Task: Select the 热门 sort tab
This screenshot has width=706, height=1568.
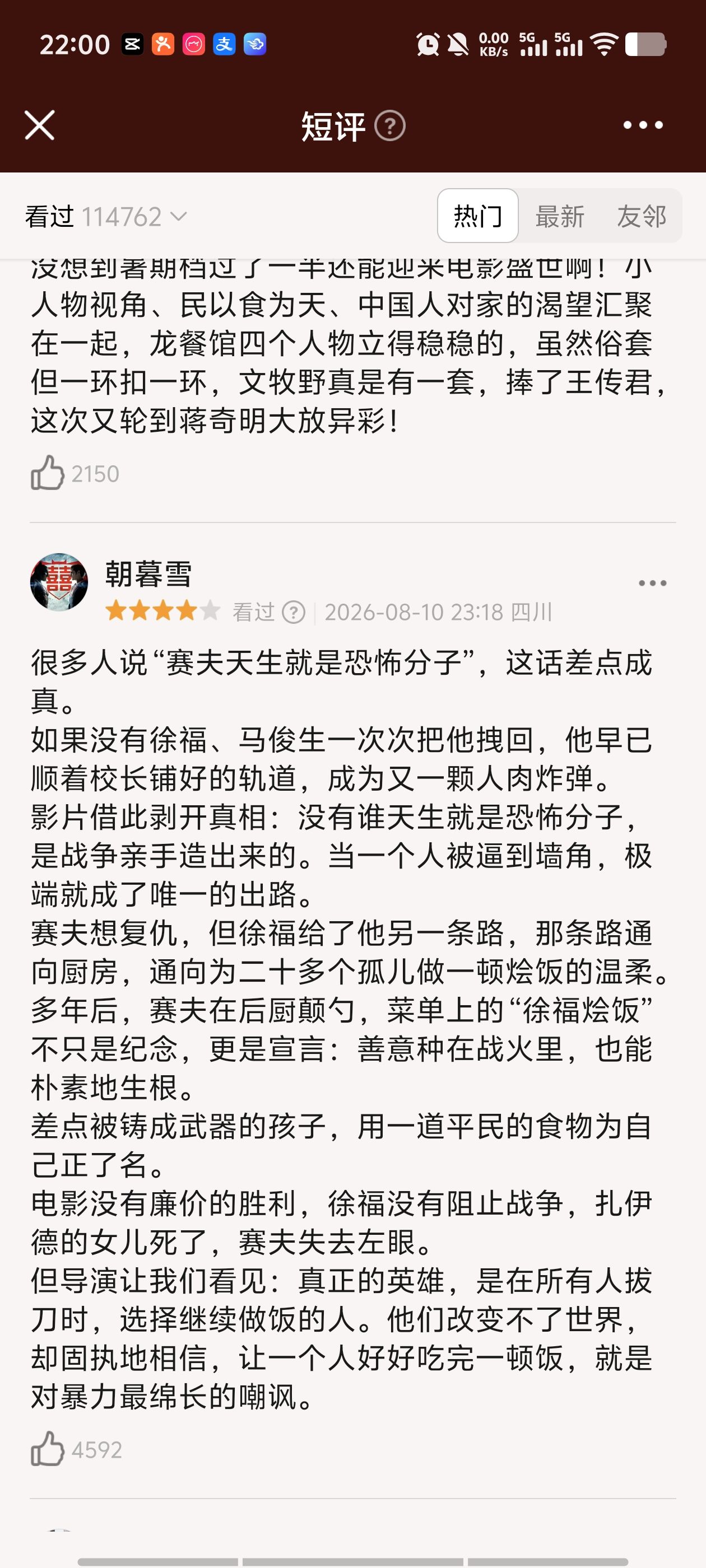Action: click(x=477, y=216)
